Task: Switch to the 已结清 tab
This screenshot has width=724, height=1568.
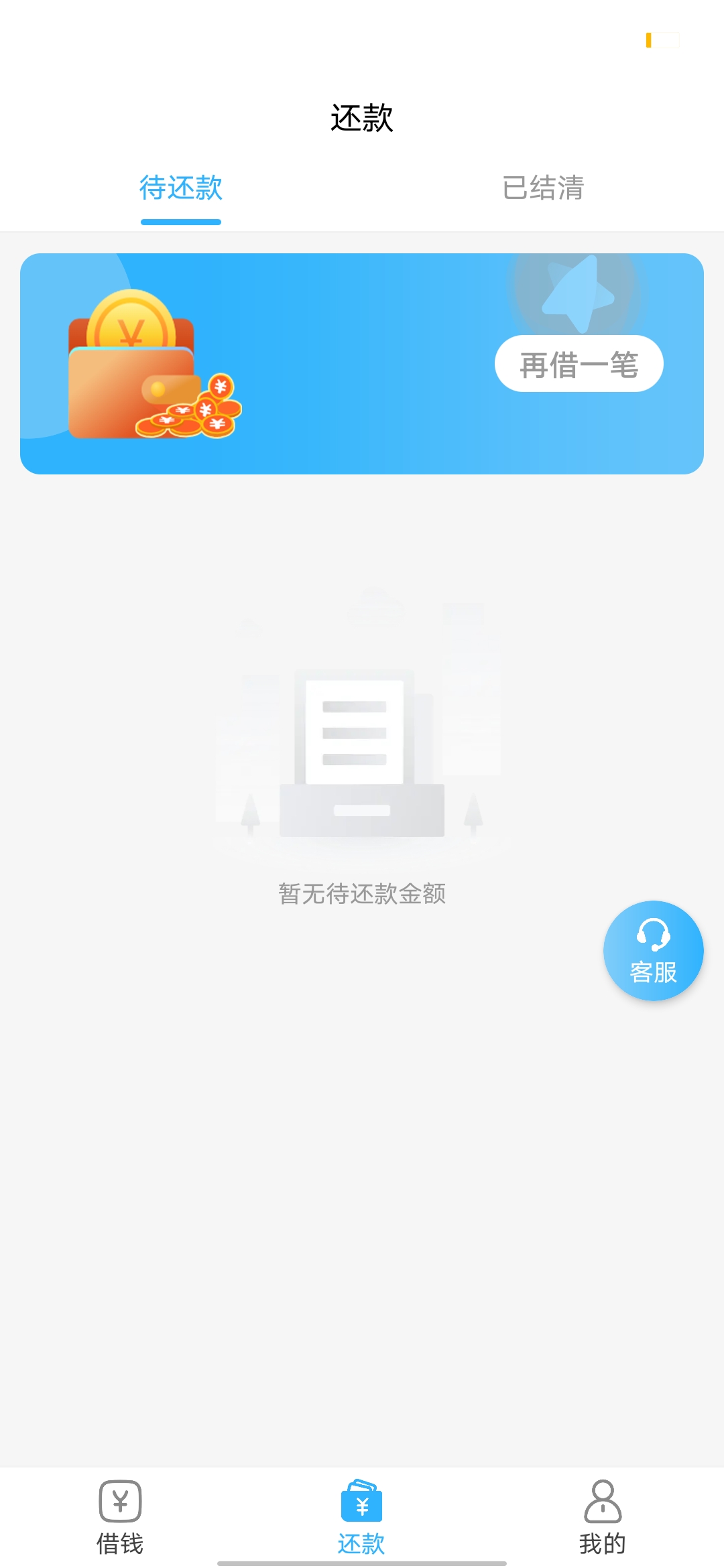Action: coord(543,188)
